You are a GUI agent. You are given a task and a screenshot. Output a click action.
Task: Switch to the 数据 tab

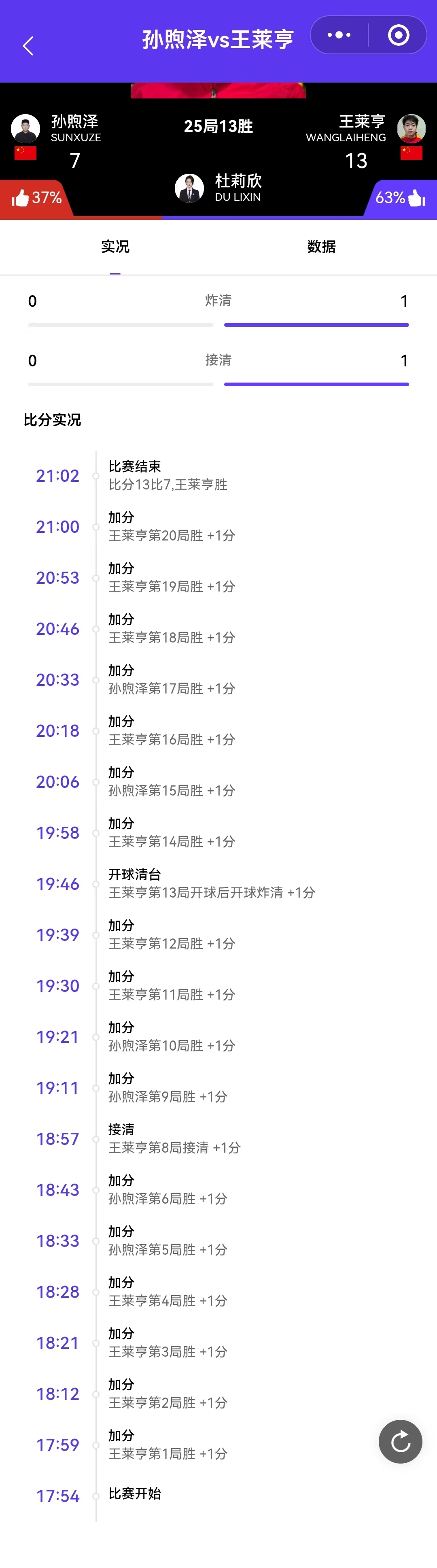point(321,247)
